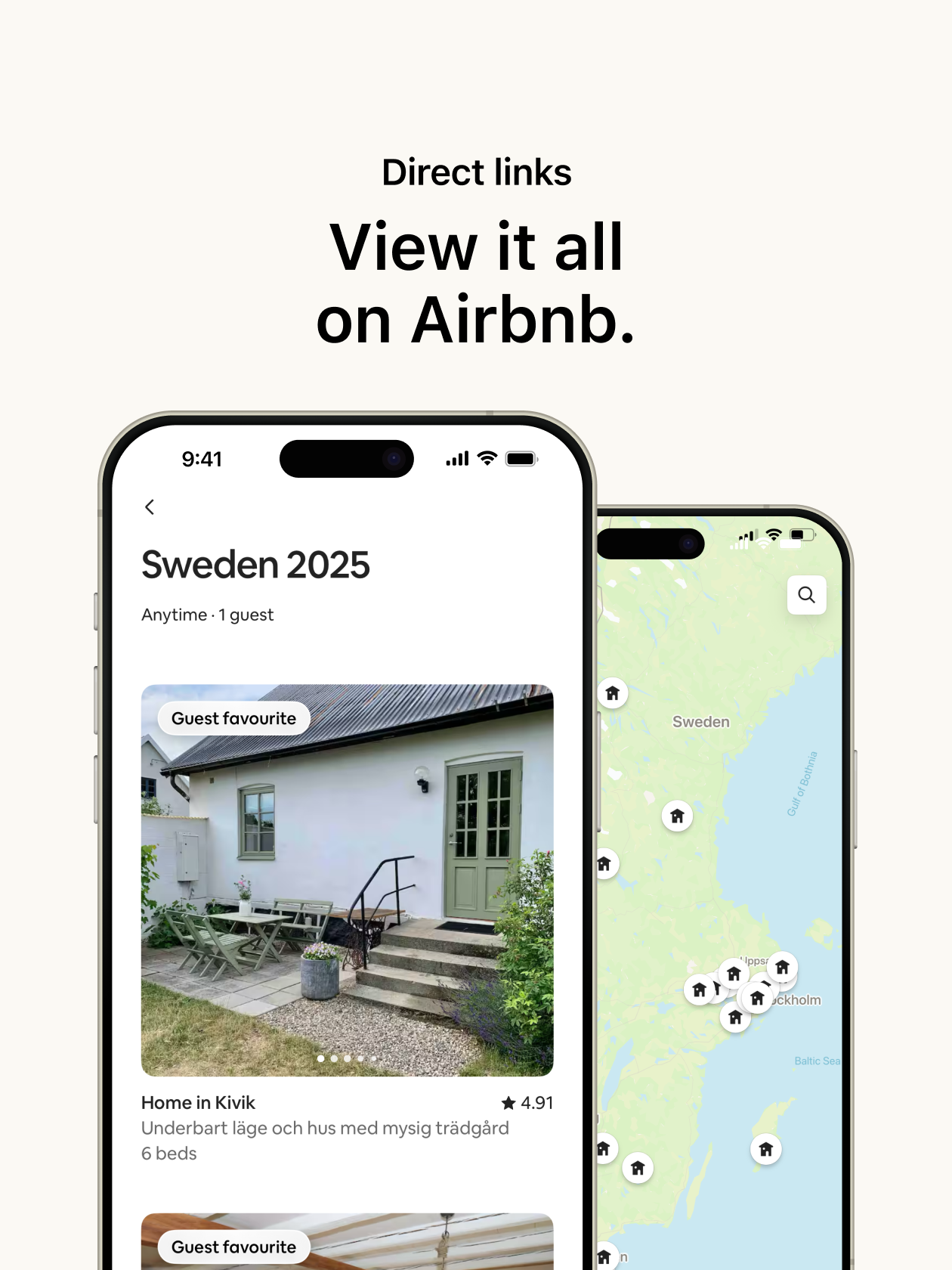
Task: Open the "Anytime · 1 guest" filter
Action: coord(207,615)
